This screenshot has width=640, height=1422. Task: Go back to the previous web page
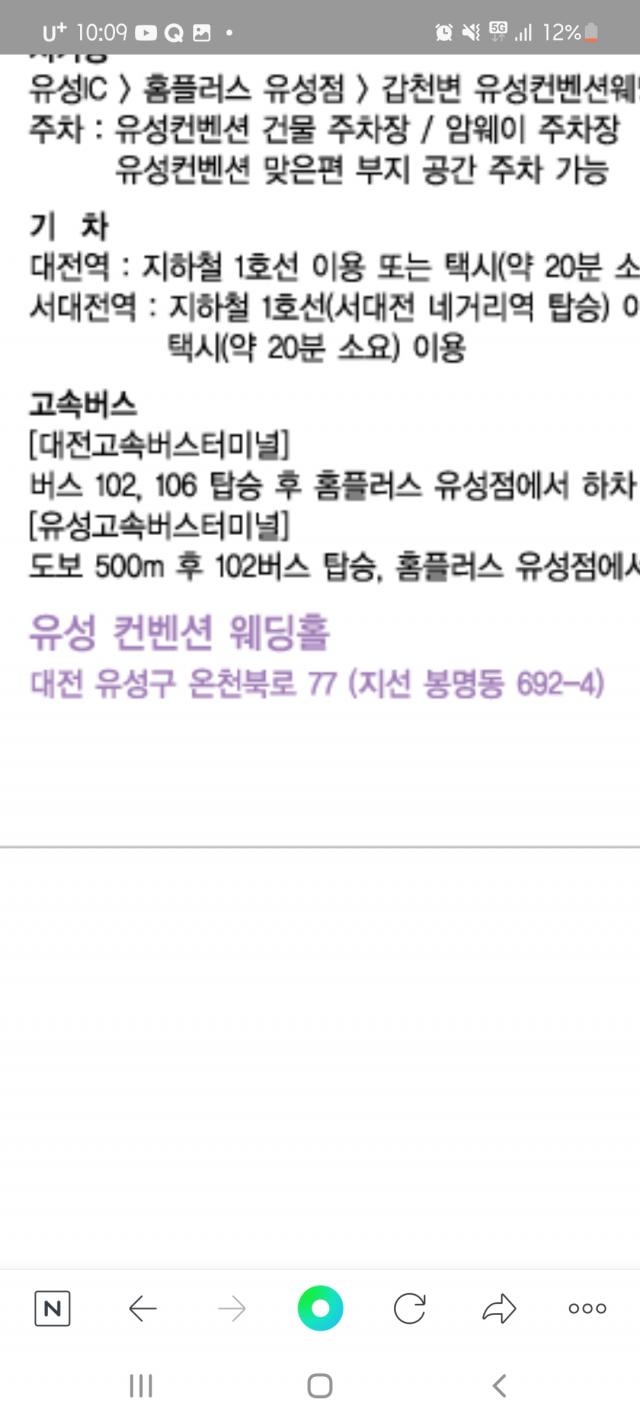143,1308
